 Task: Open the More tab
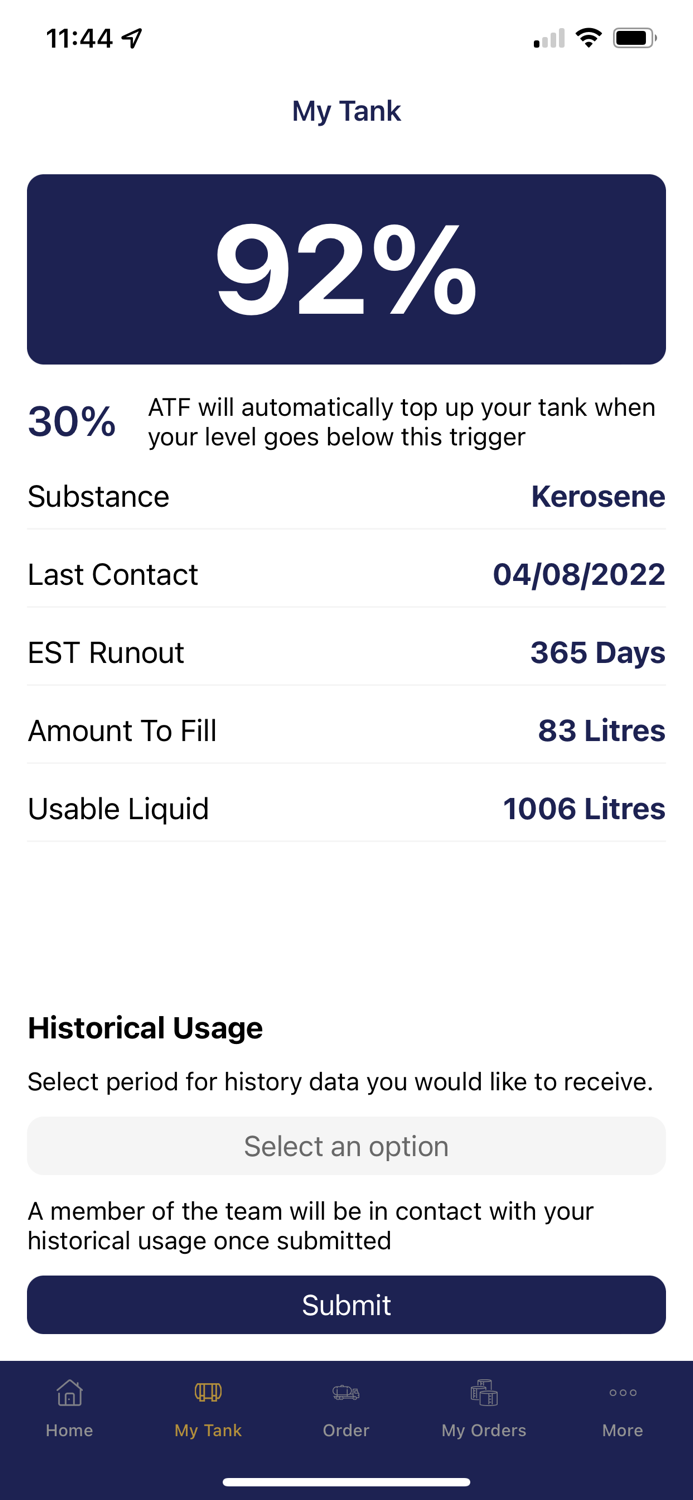(x=622, y=1408)
